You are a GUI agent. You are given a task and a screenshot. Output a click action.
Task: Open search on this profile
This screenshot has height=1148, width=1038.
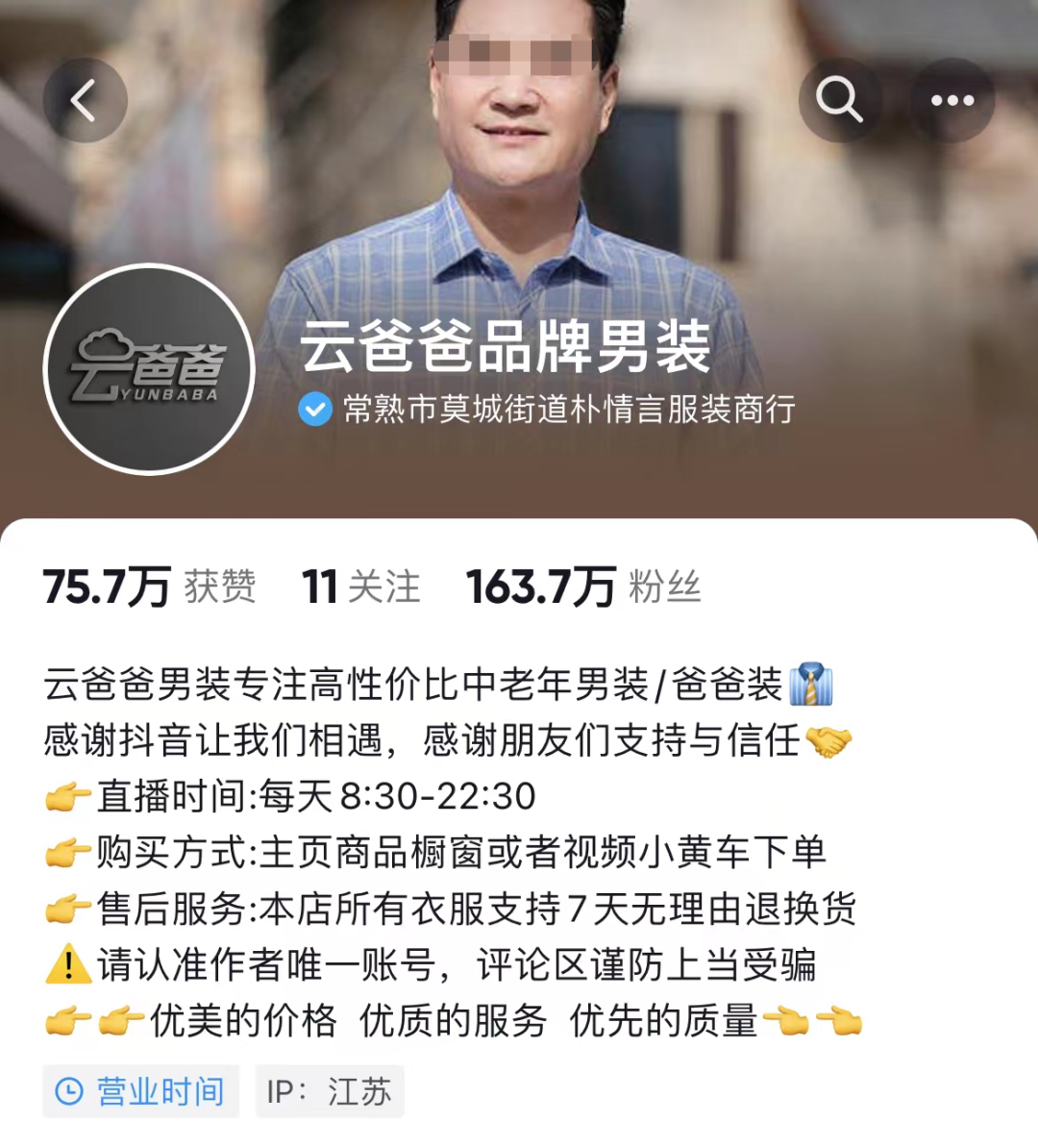pyautogui.click(x=840, y=100)
